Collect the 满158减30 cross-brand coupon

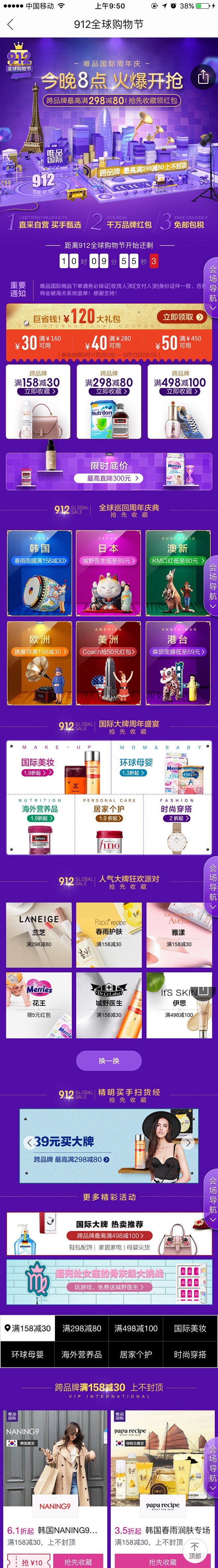pyautogui.click(x=38, y=392)
